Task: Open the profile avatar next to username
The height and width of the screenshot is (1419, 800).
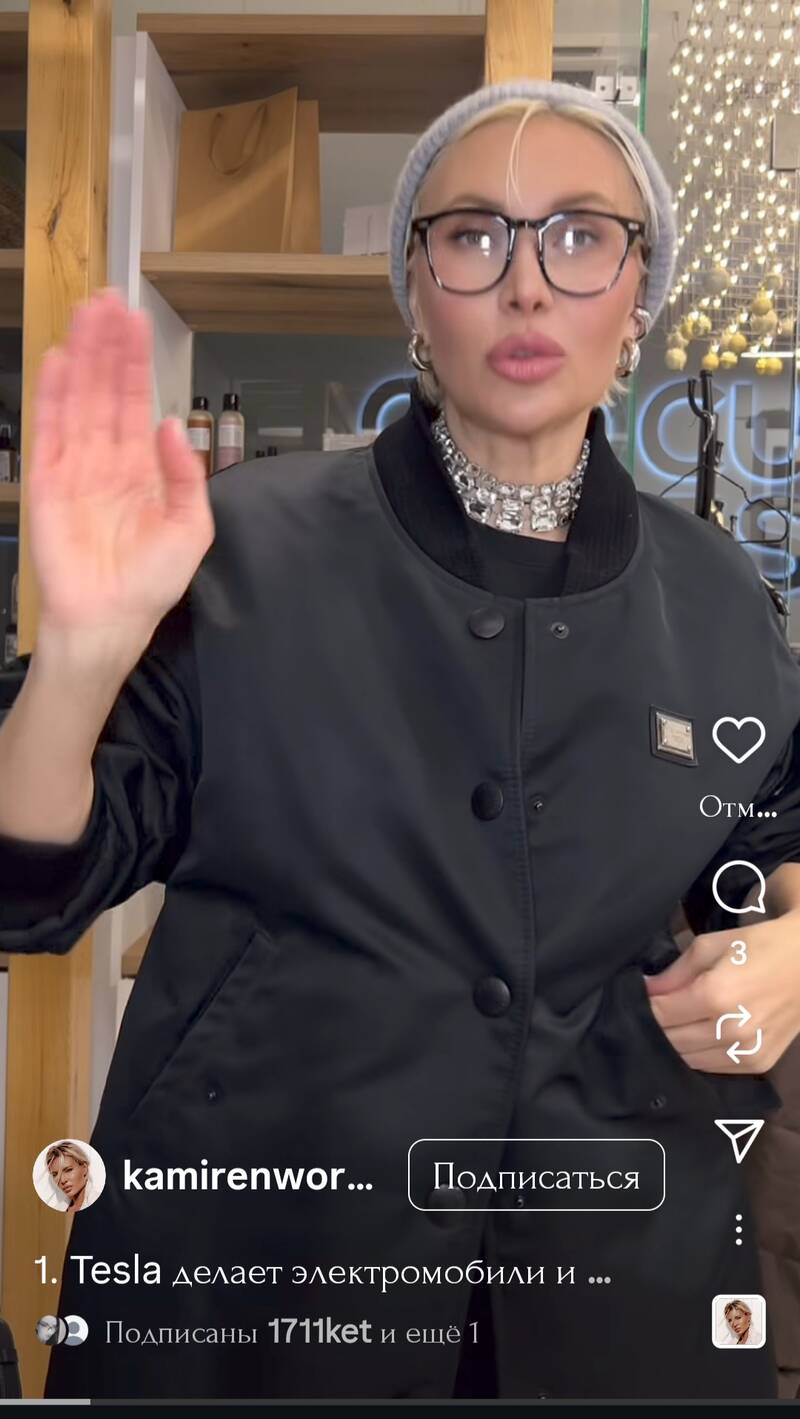Action: click(x=69, y=1176)
